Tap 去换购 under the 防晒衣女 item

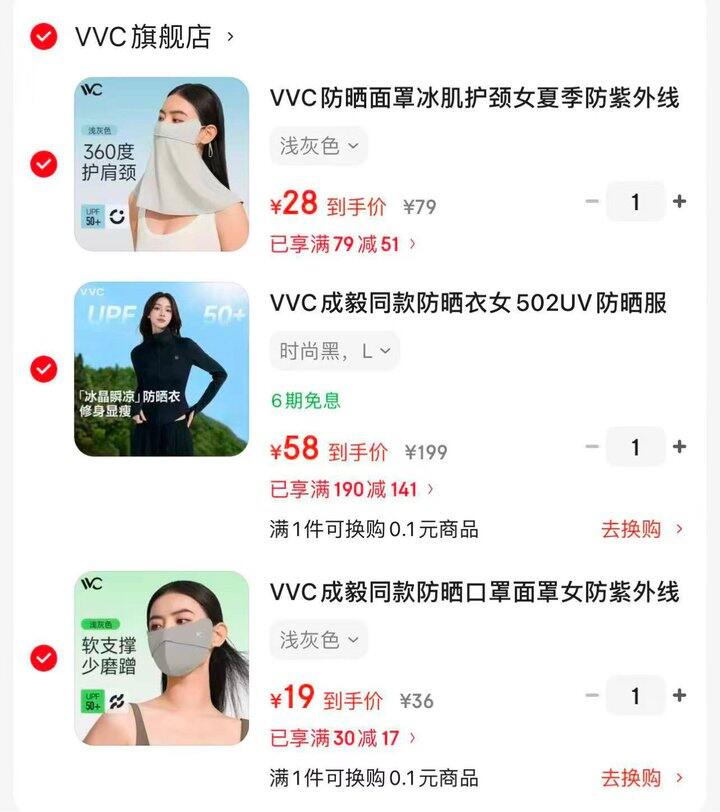pos(642,529)
